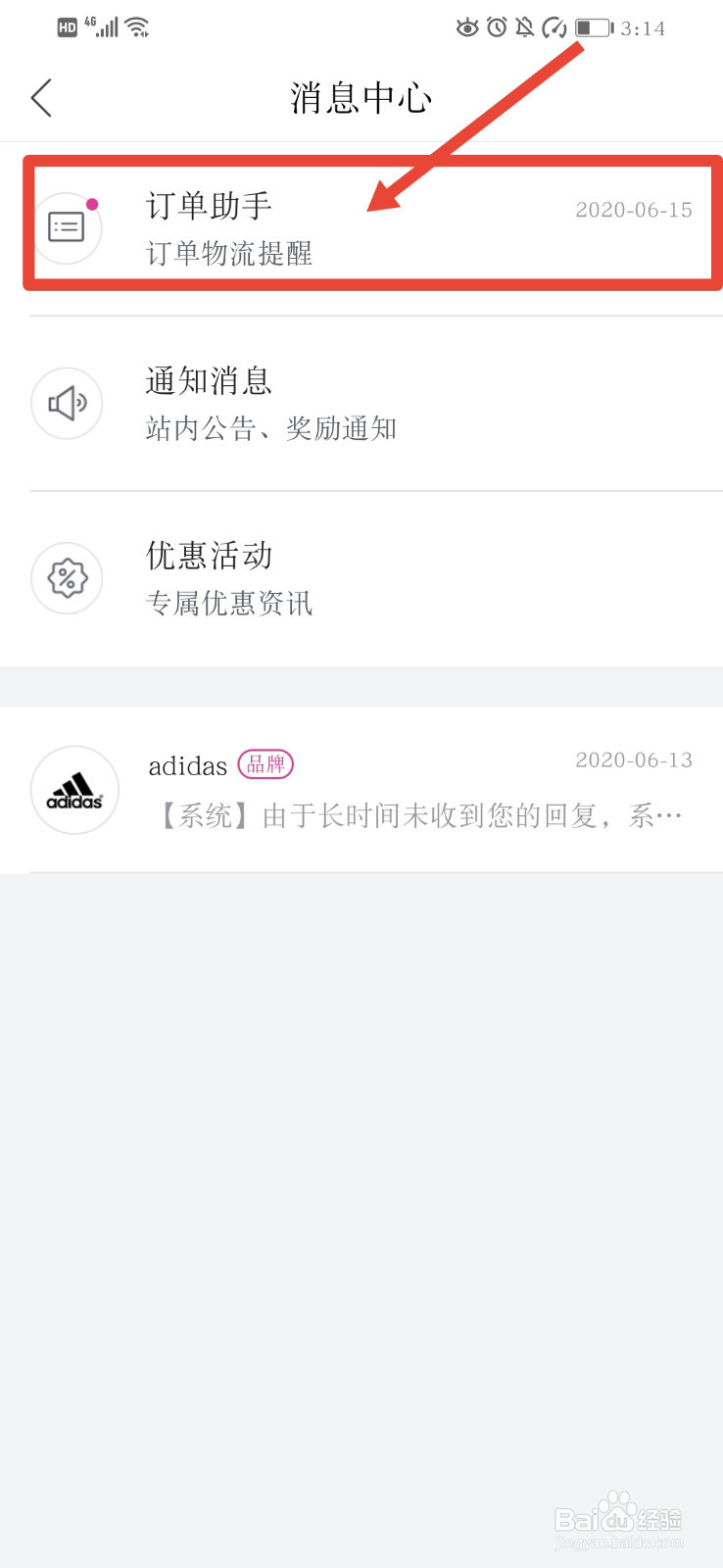This screenshot has width=723, height=1568.
Task: Open the 通知消息 notifications row
Action: point(361,403)
